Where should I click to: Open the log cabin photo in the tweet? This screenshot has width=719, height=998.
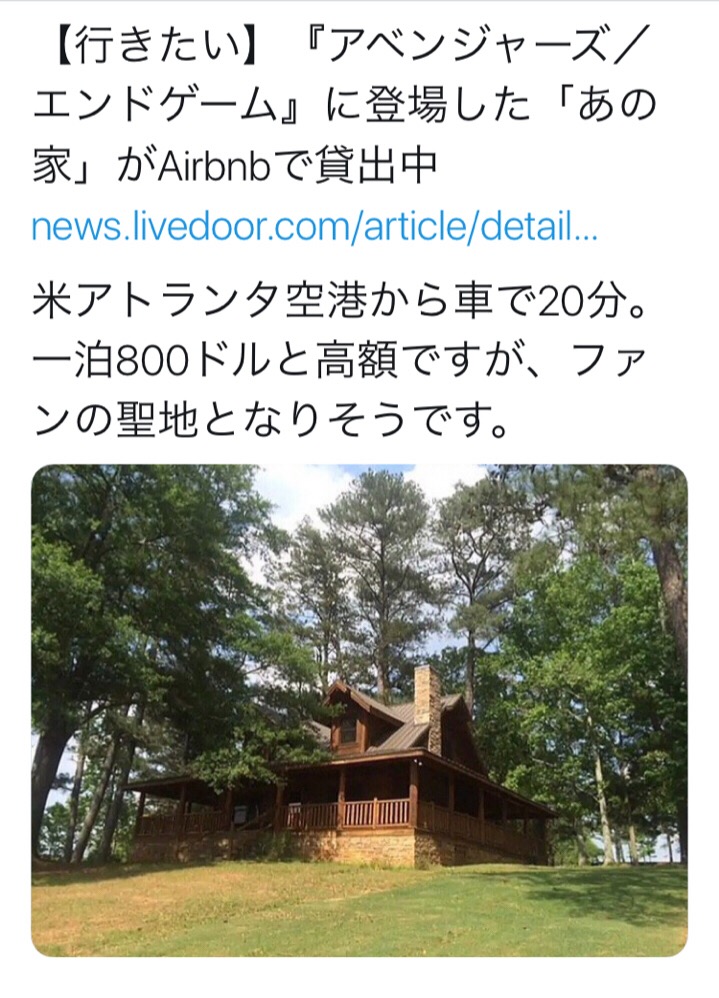pyautogui.click(x=359, y=710)
